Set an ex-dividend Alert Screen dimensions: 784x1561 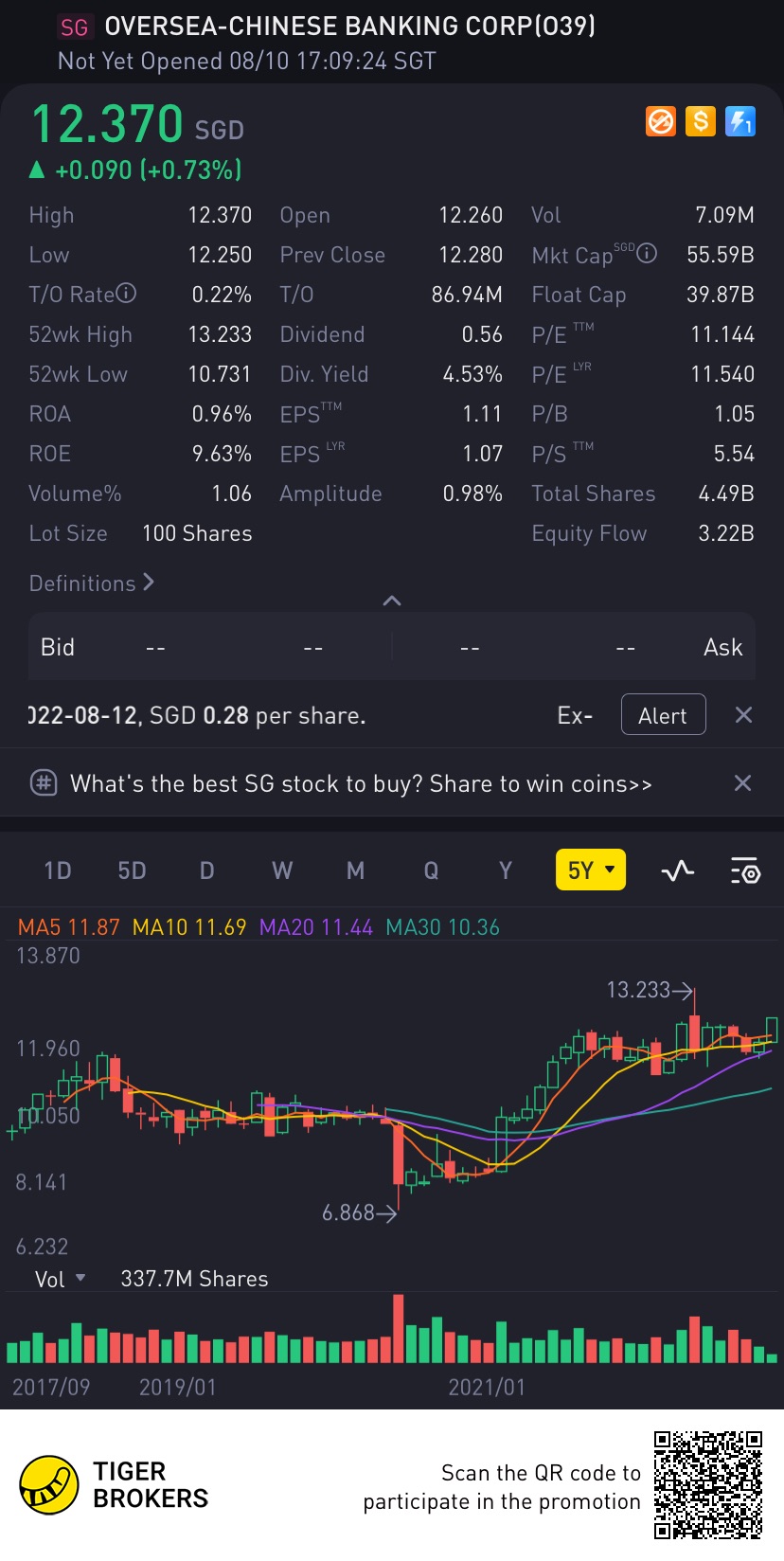click(x=663, y=715)
